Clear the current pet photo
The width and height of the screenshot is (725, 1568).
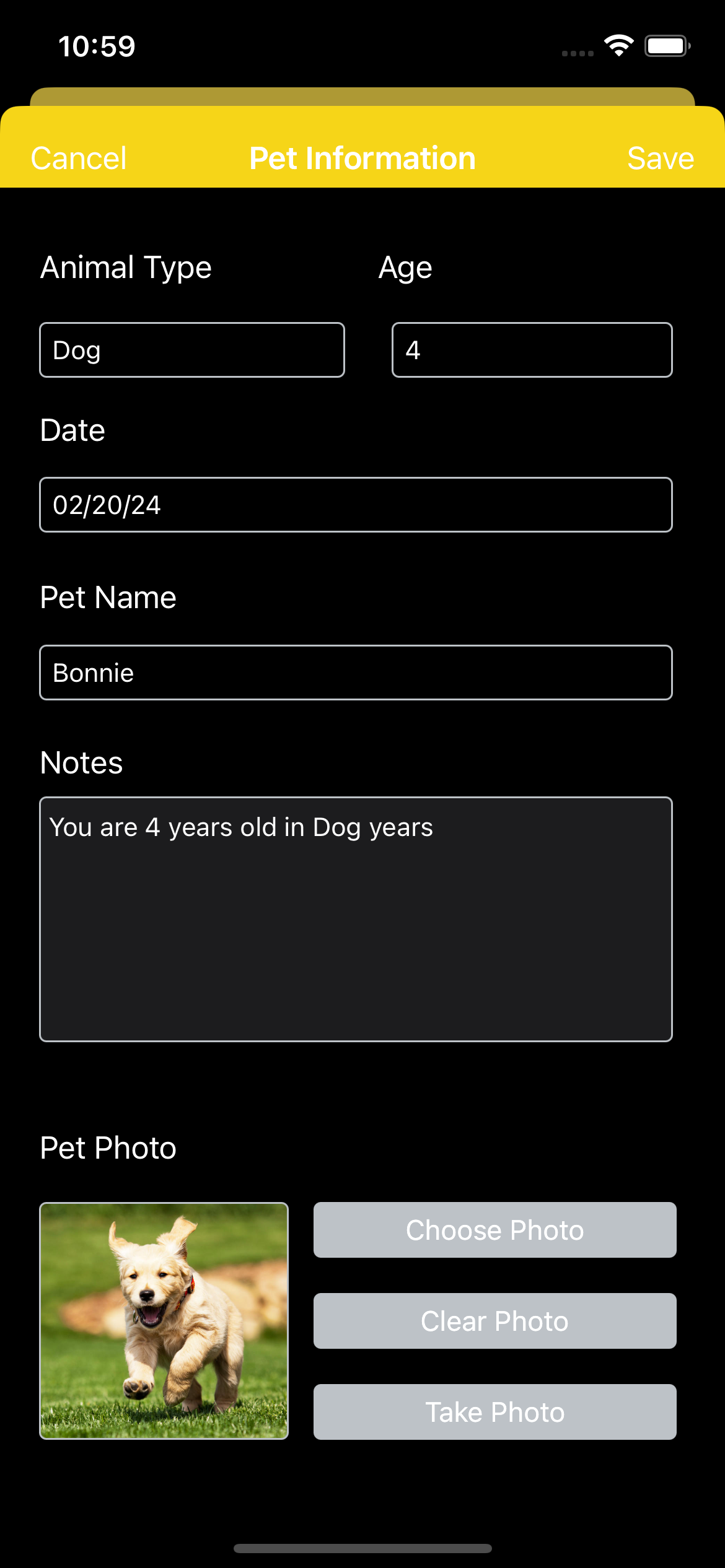pyautogui.click(x=494, y=1321)
